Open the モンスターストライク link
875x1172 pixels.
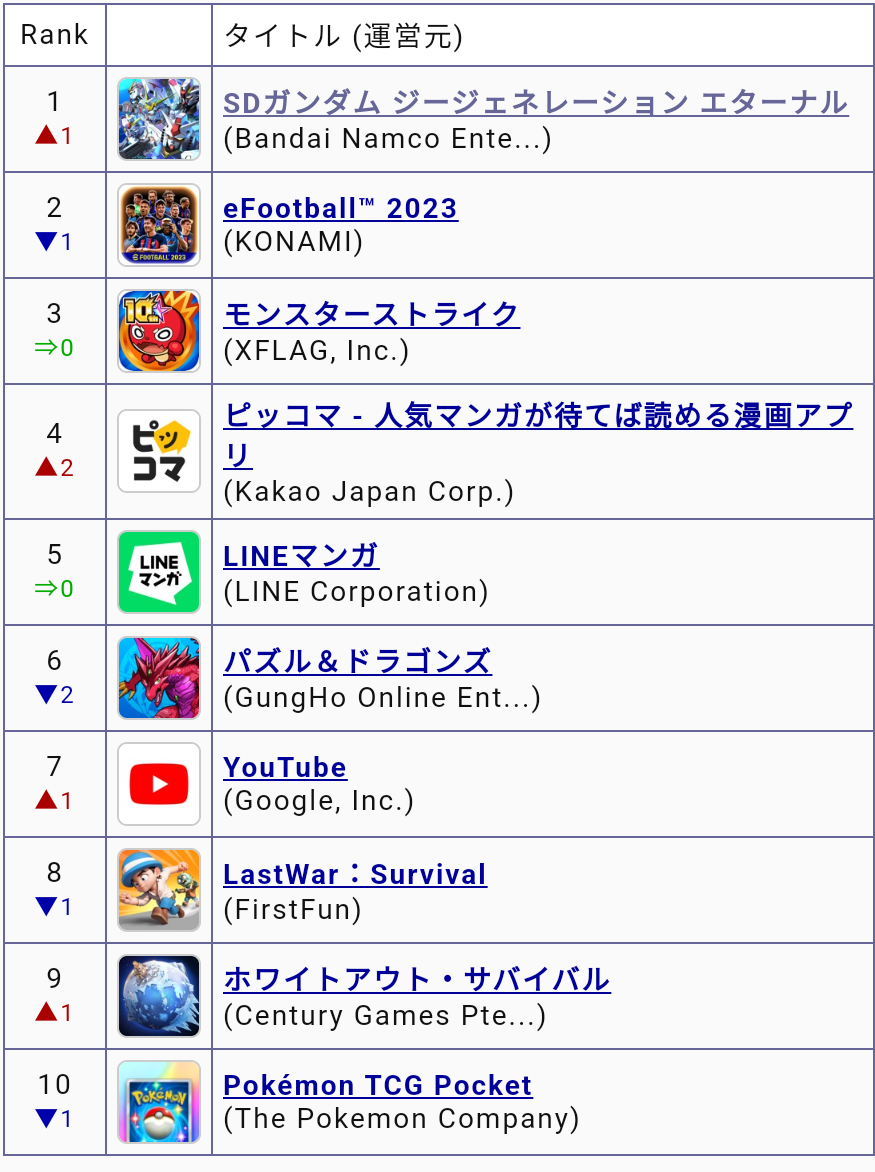(x=371, y=314)
